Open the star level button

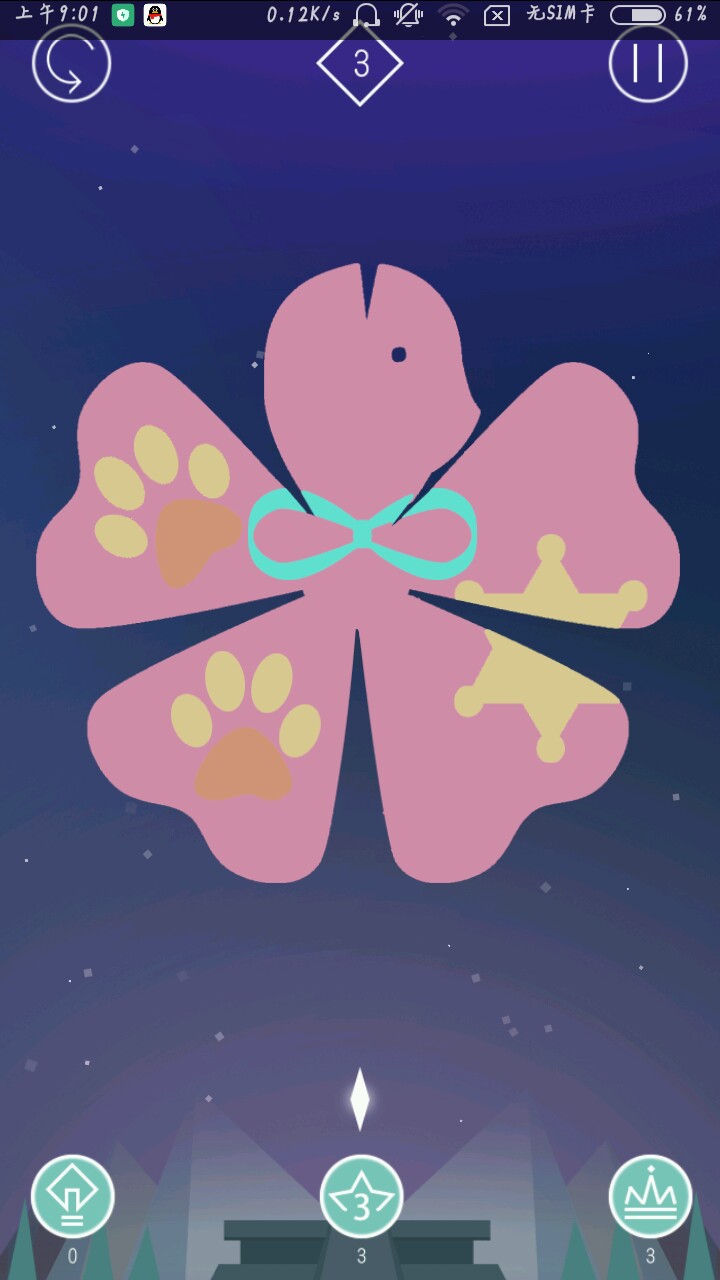361,1198
